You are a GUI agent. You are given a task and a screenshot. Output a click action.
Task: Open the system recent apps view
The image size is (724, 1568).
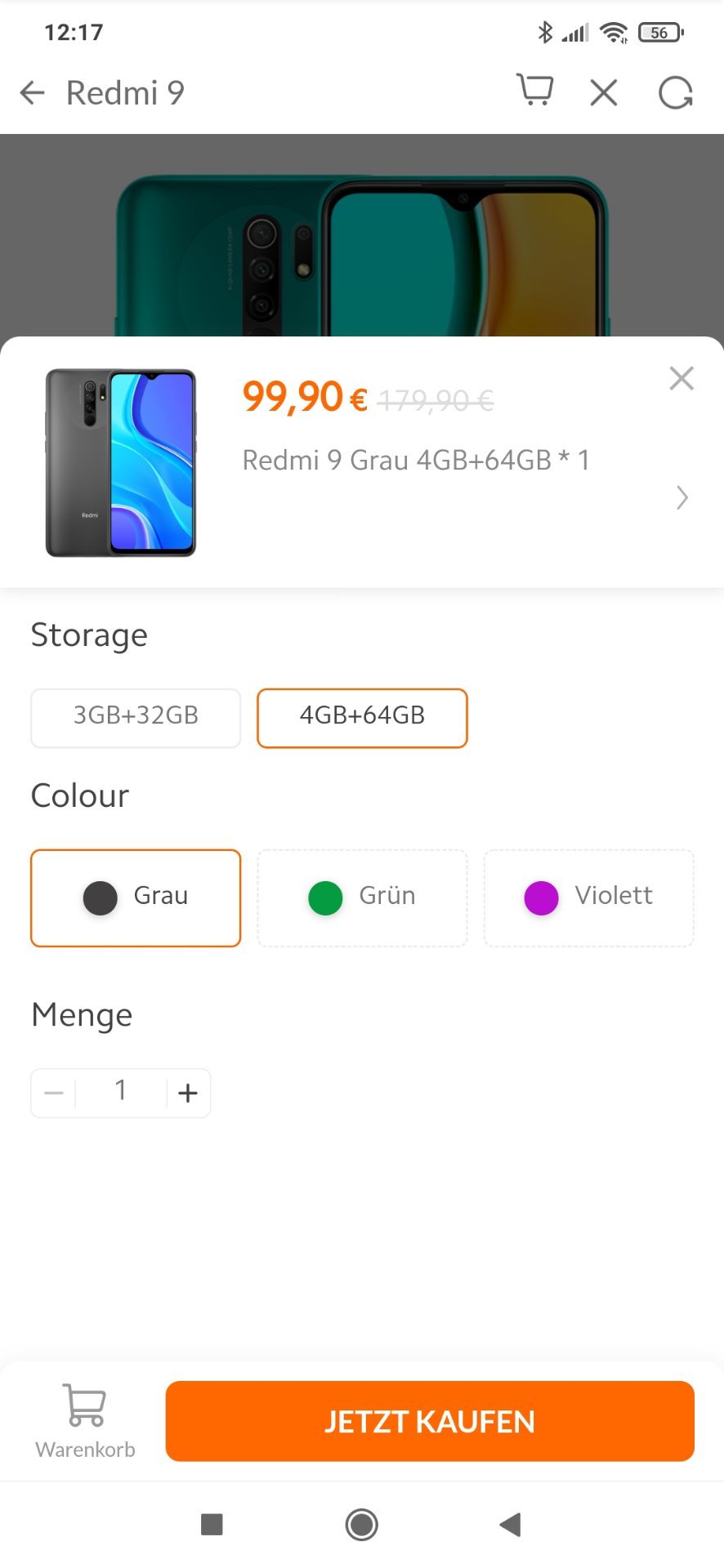(212, 1524)
